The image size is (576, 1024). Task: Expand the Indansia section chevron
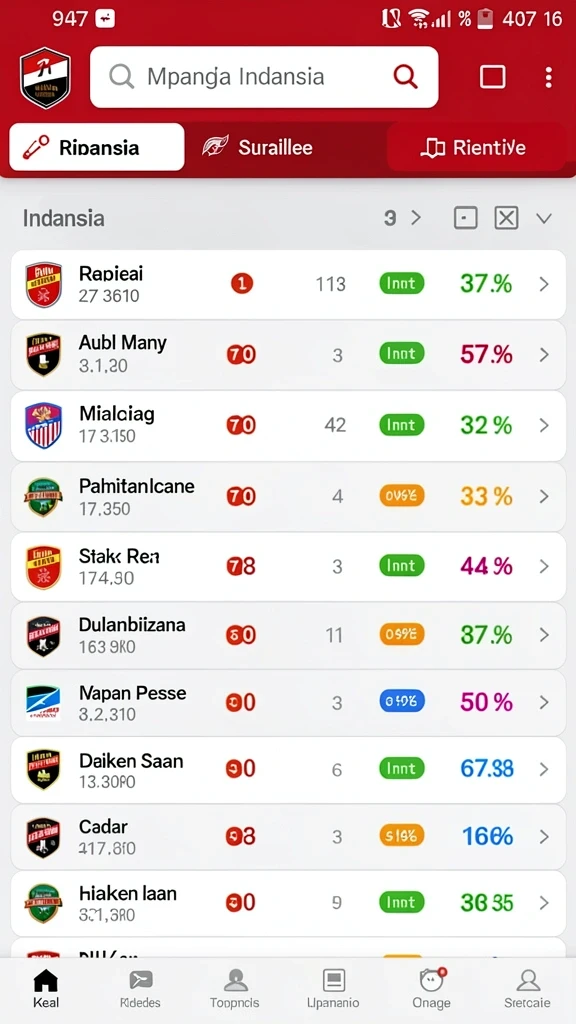[544, 218]
